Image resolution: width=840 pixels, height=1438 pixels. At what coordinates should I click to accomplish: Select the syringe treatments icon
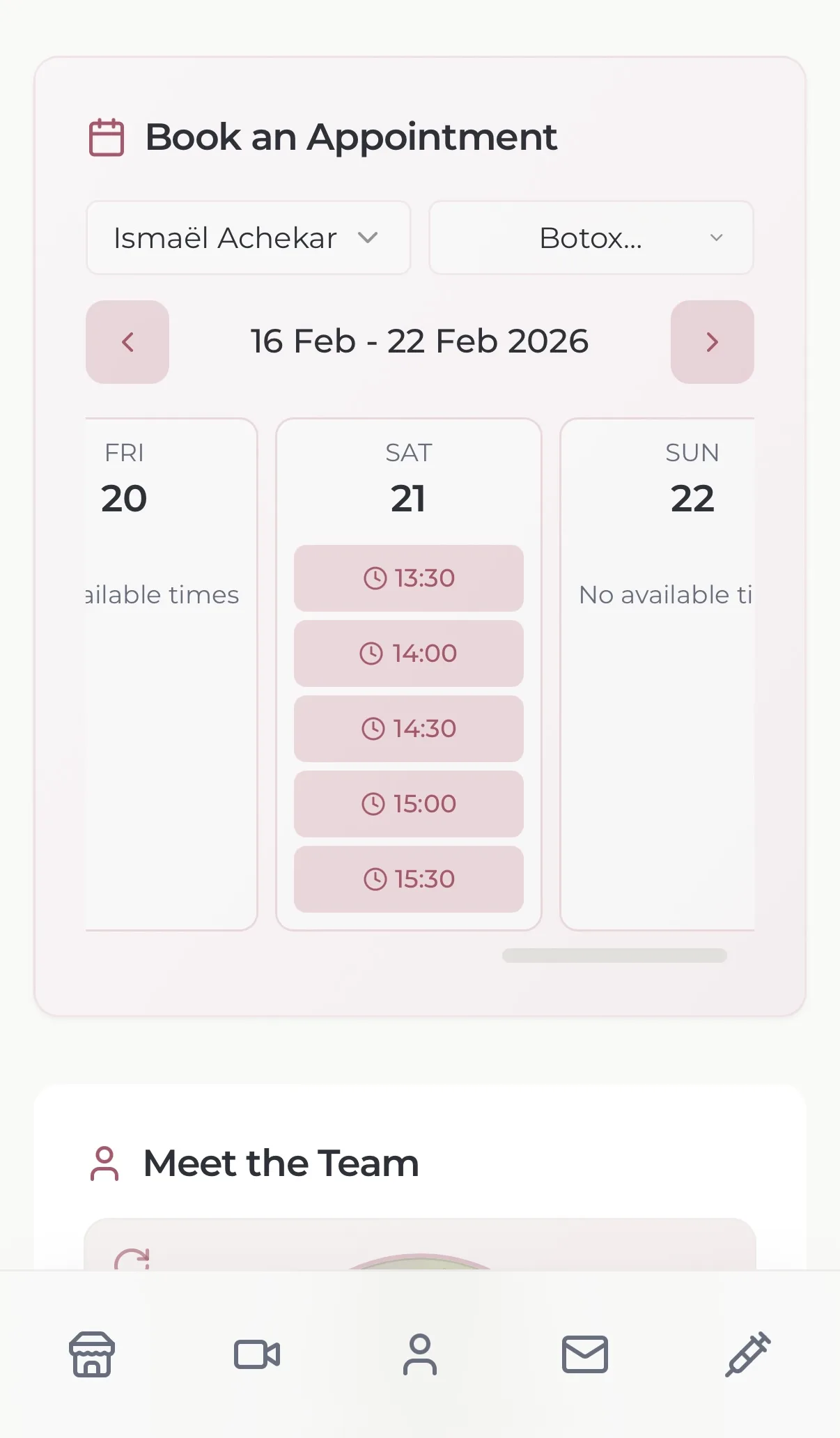click(748, 1354)
